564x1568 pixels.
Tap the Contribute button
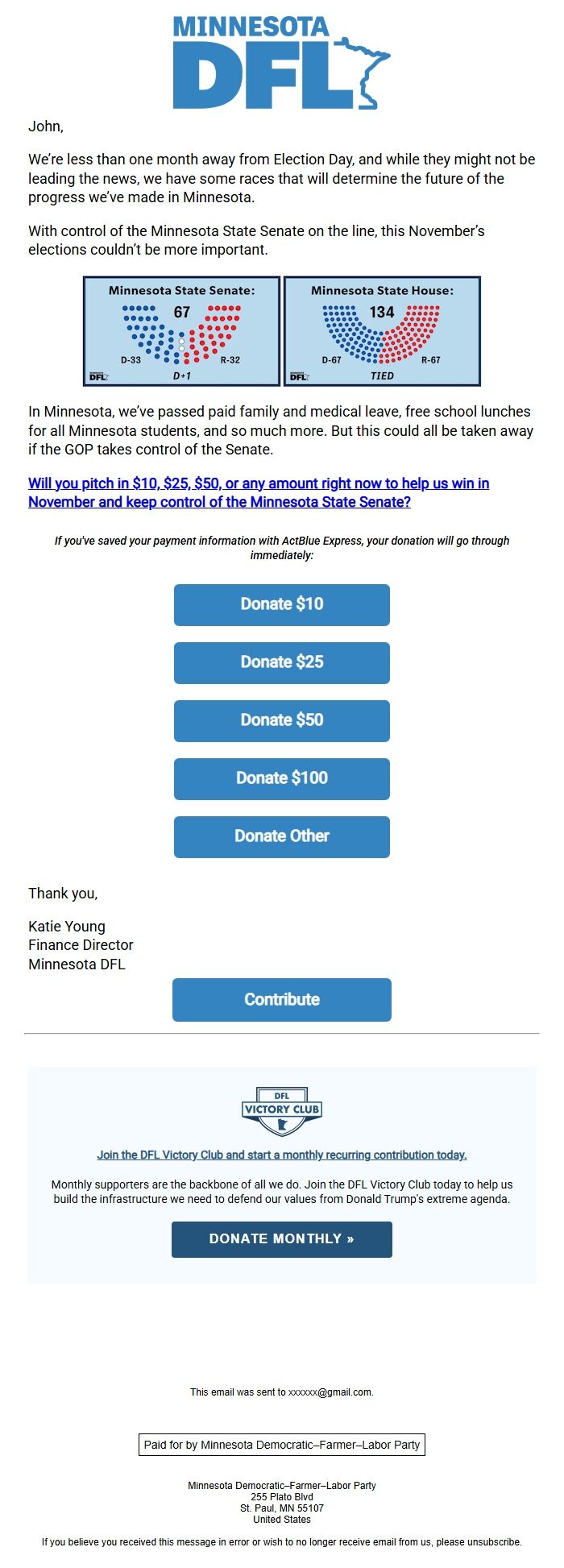[282, 999]
